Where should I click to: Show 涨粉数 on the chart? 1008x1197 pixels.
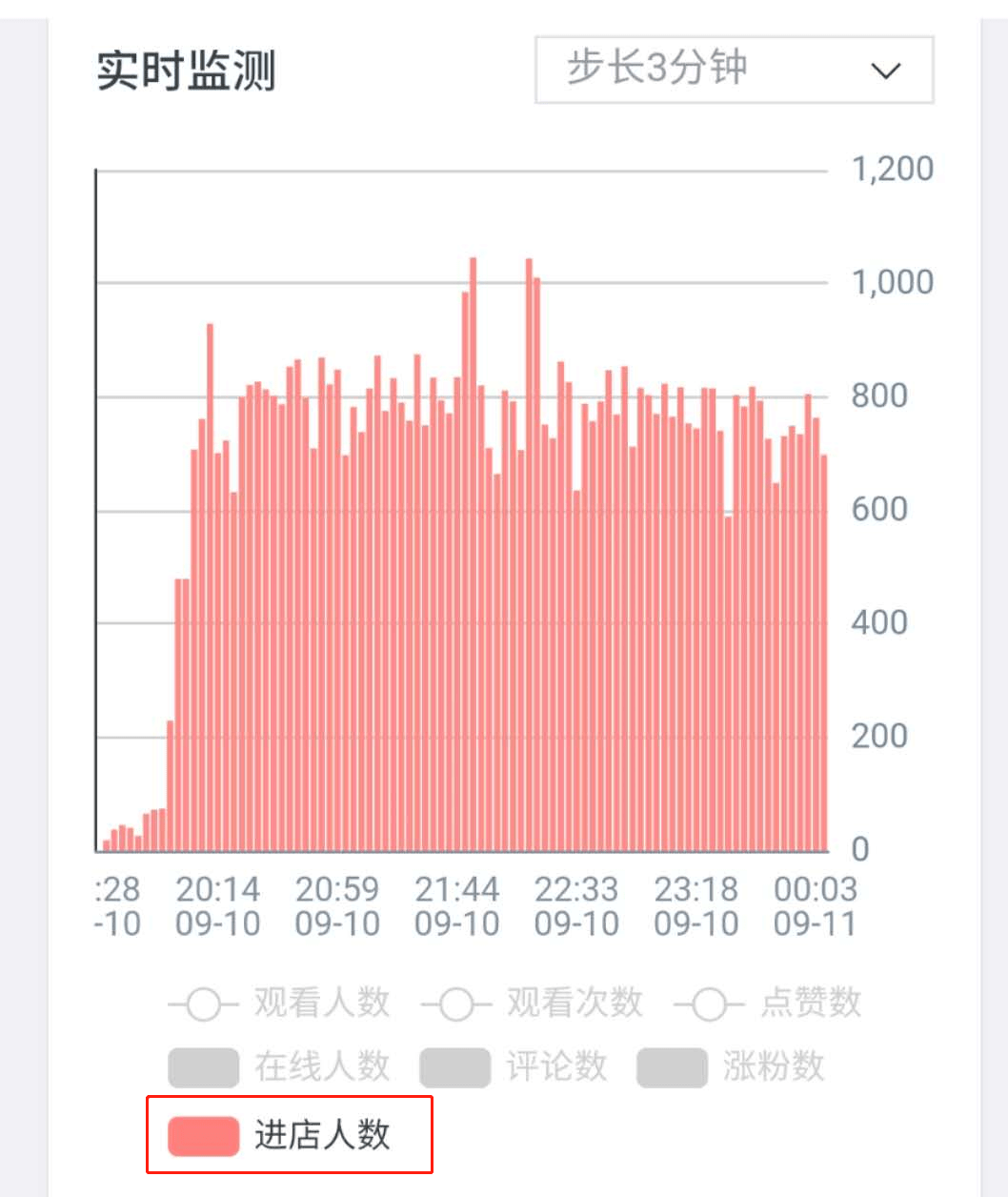(x=731, y=1066)
